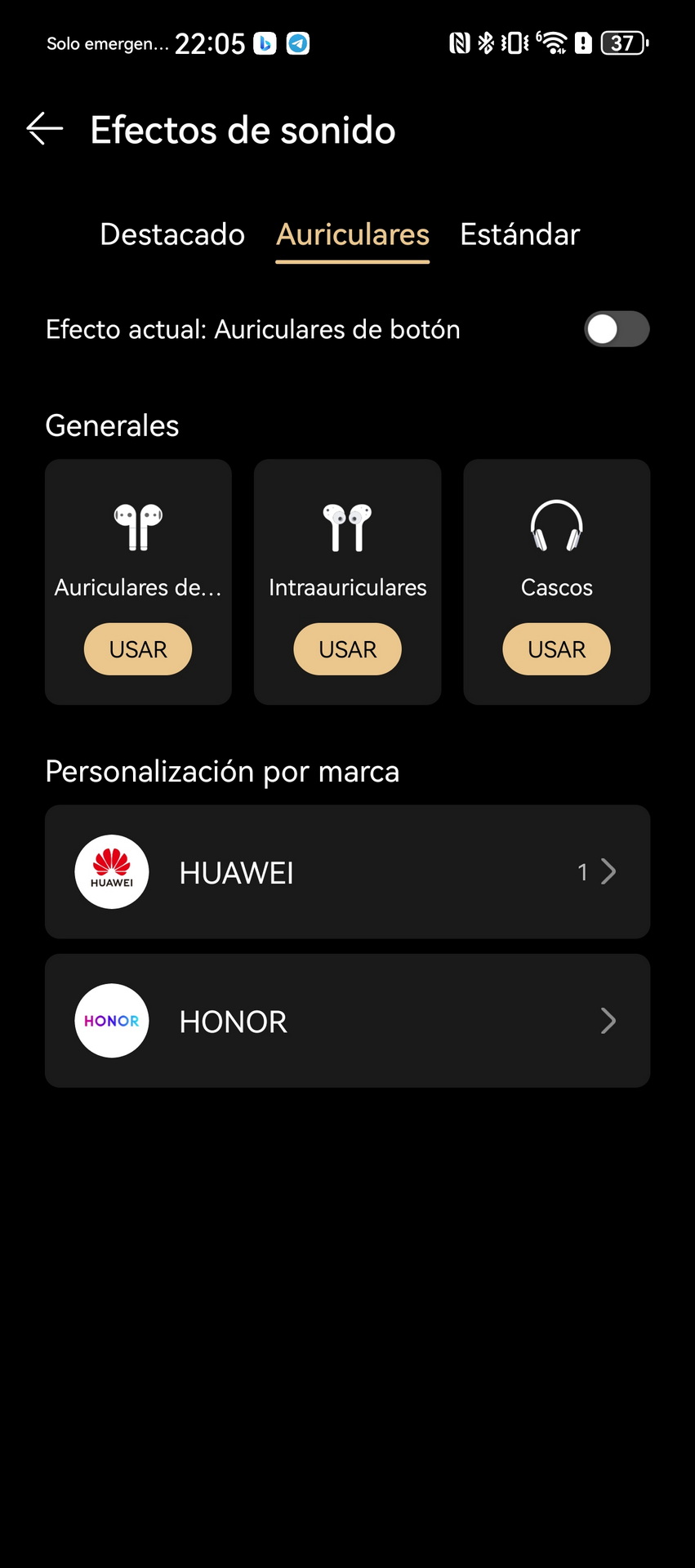The image size is (695, 1568).
Task: Open HUAWEI brand personalization
Action: [347, 872]
